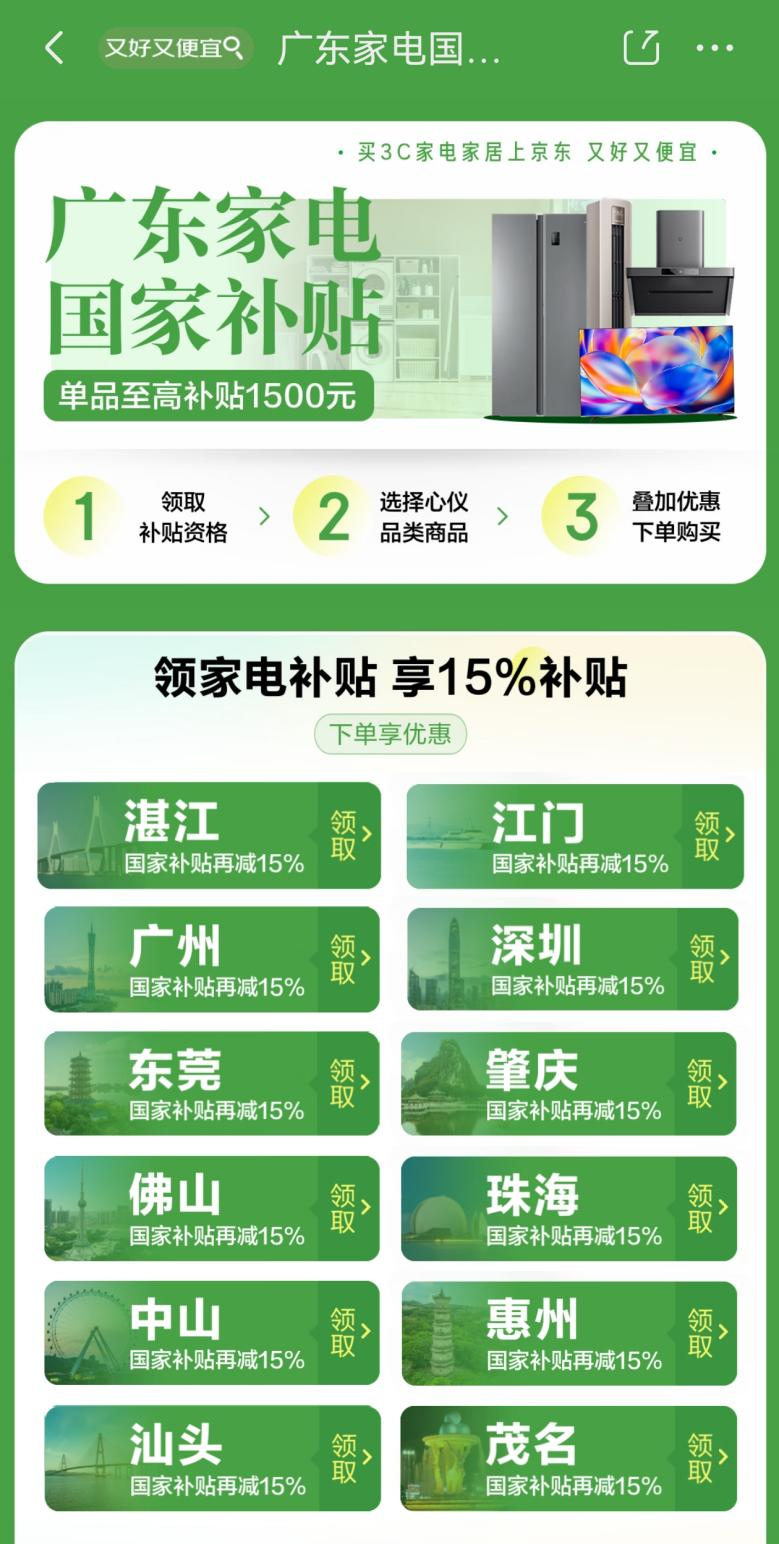The height and width of the screenshot is (1544, 779).
Task: Open the share icon in the top bar
Action: click(x=641, y=47)
